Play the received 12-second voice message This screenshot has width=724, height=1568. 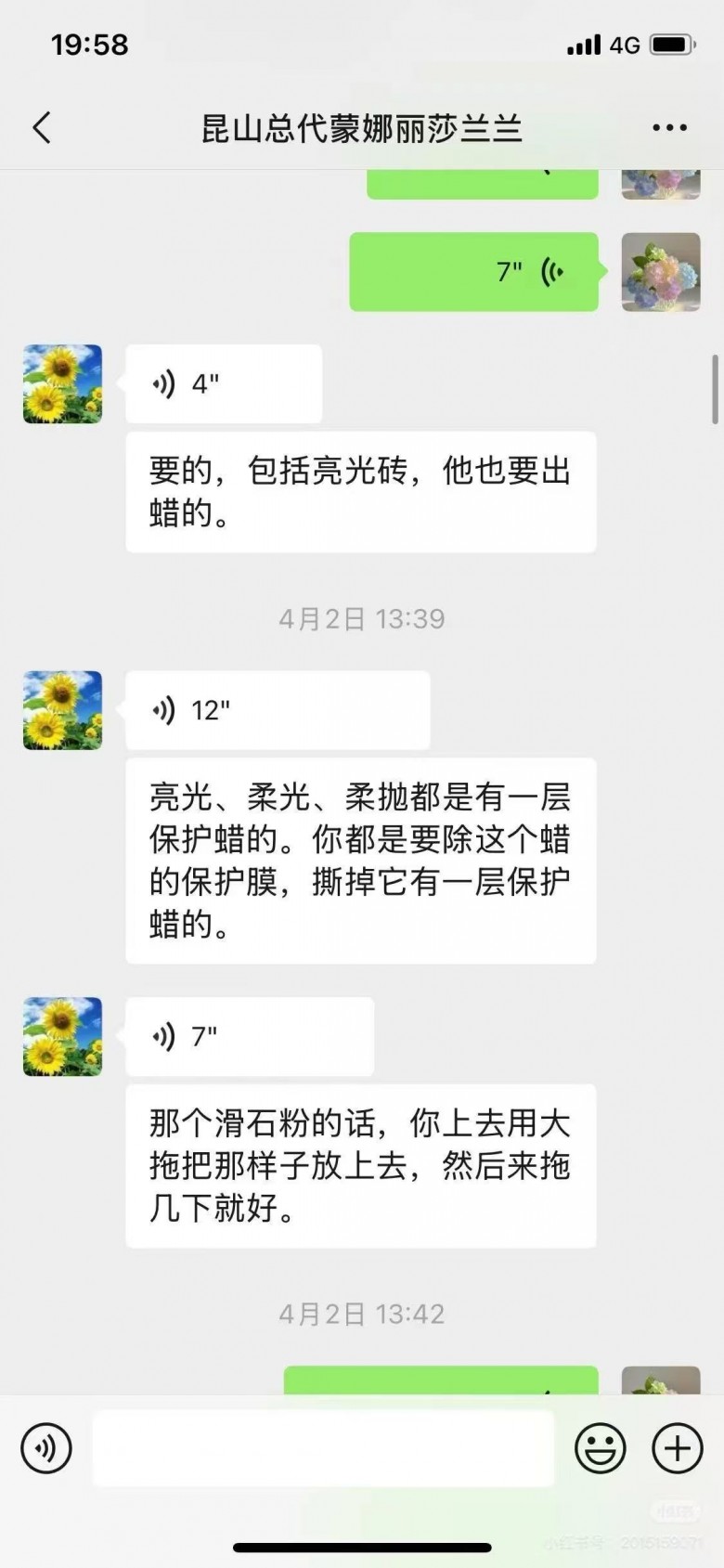pyautogui.click(x=277, y=710)
